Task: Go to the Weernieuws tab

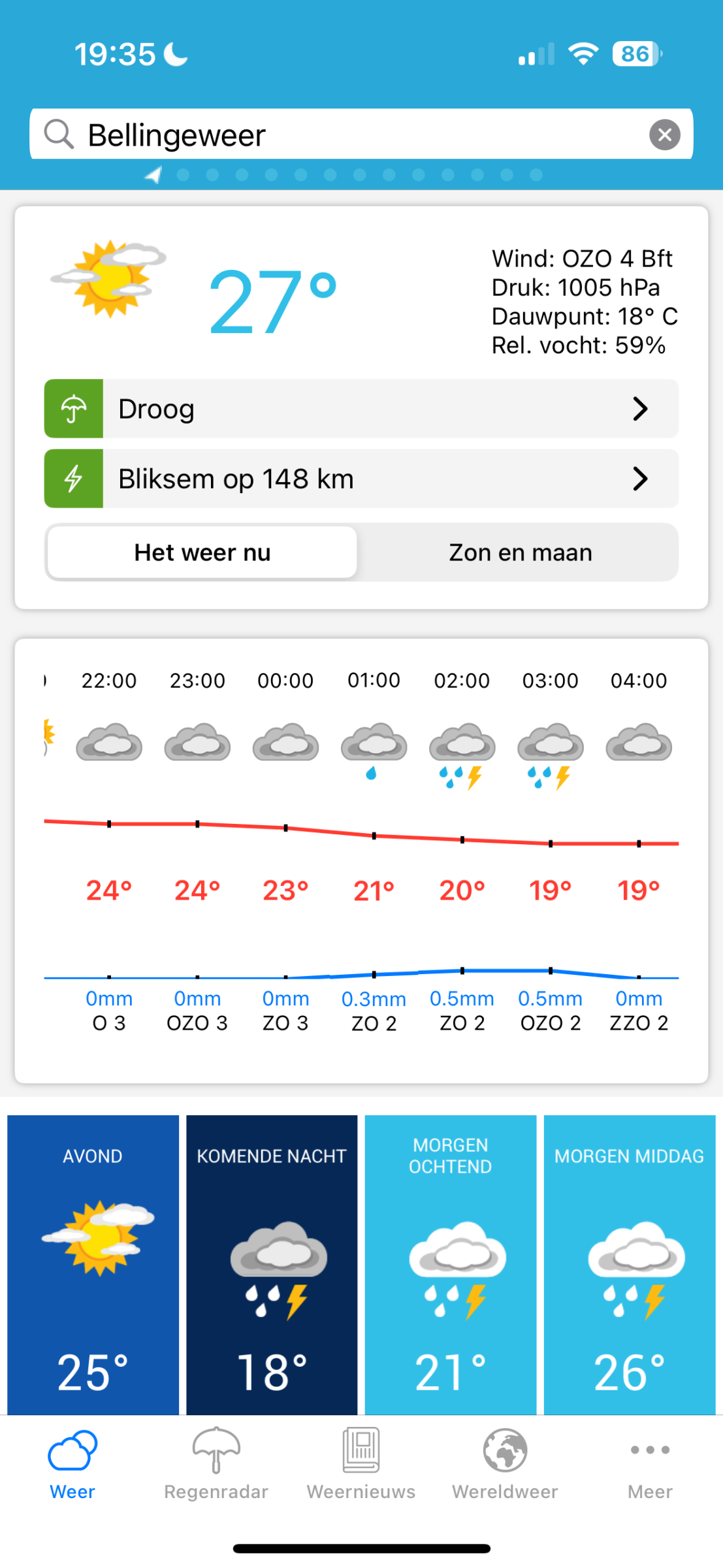Action: pyautogui.click(x=361, y=1464)
